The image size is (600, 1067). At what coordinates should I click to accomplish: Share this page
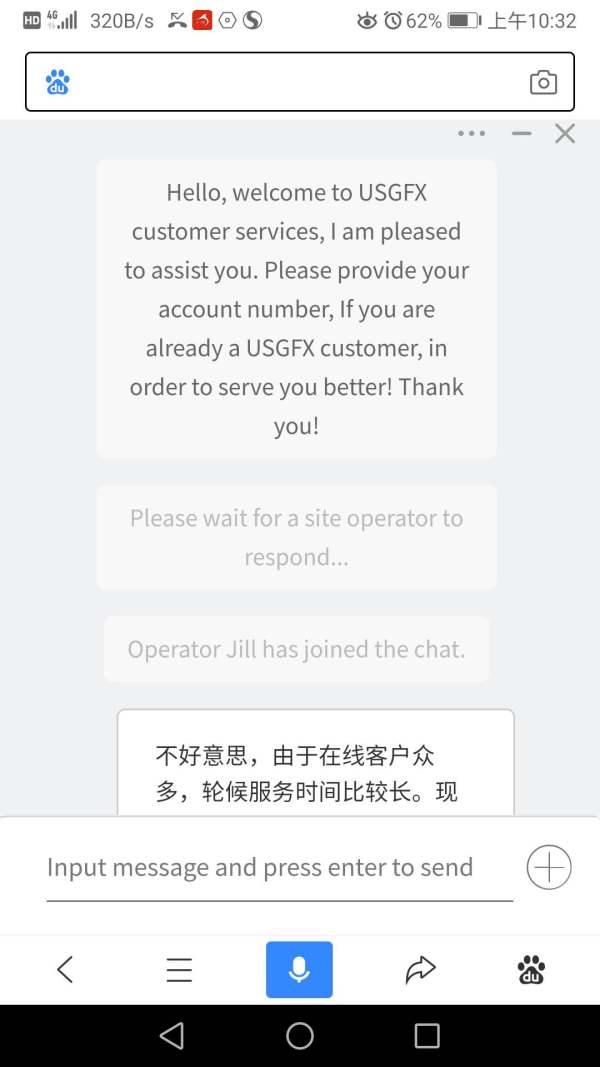pyautogui.click(x=420, y=969)
